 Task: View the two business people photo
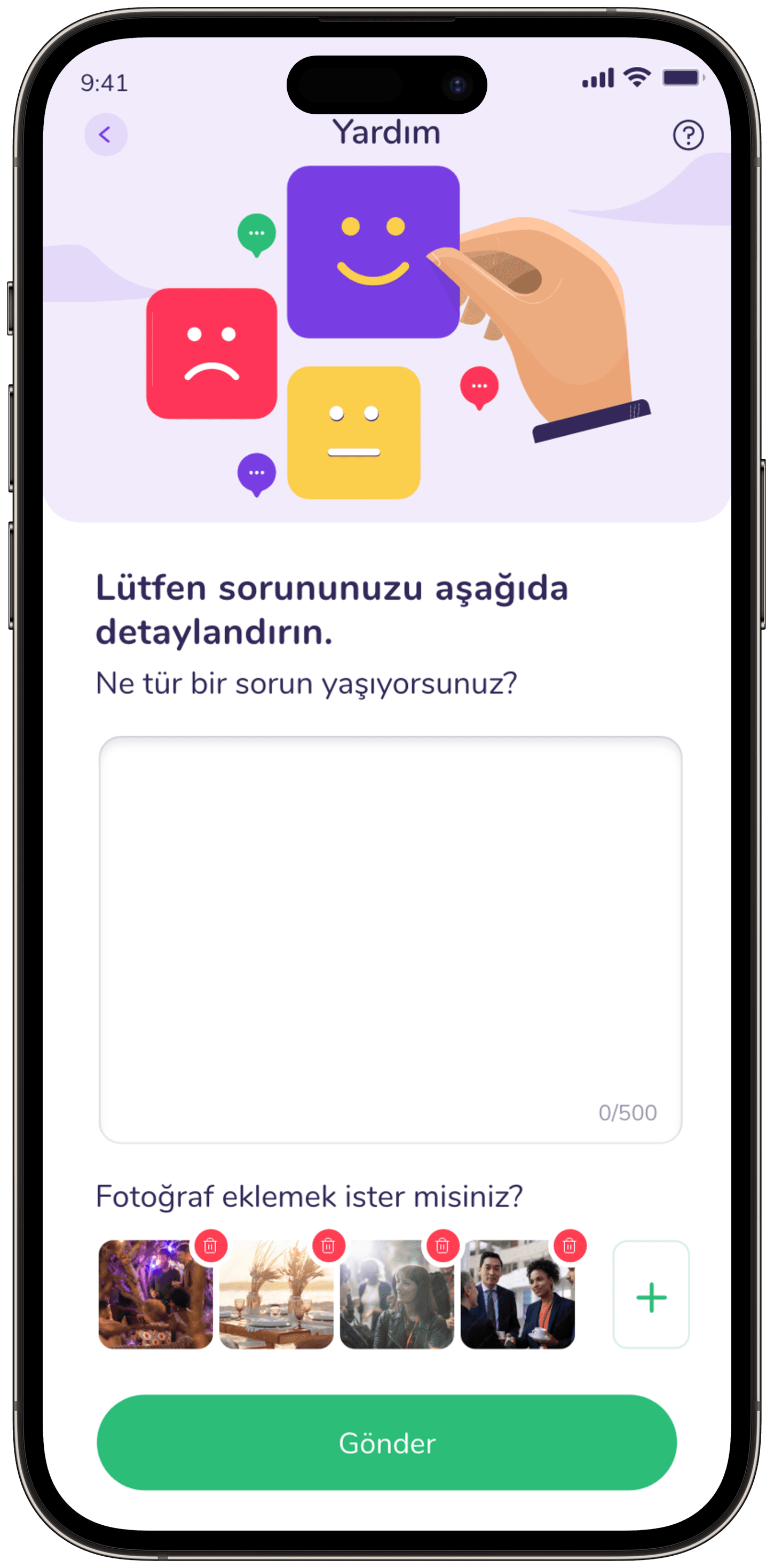tap(517, 1295)
